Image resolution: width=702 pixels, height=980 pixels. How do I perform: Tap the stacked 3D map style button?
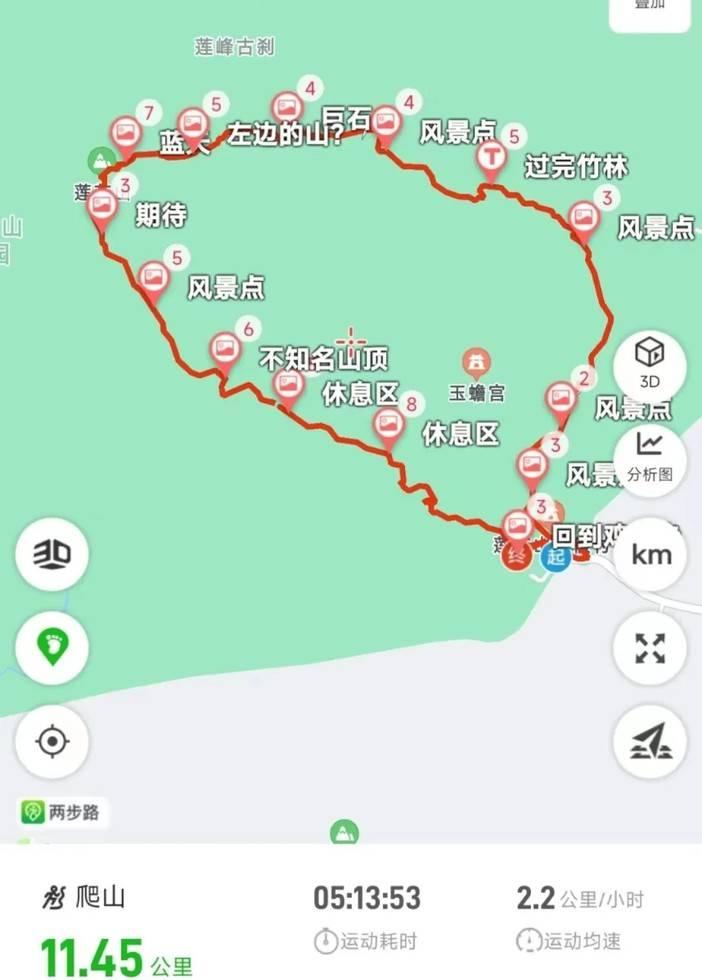52,554
